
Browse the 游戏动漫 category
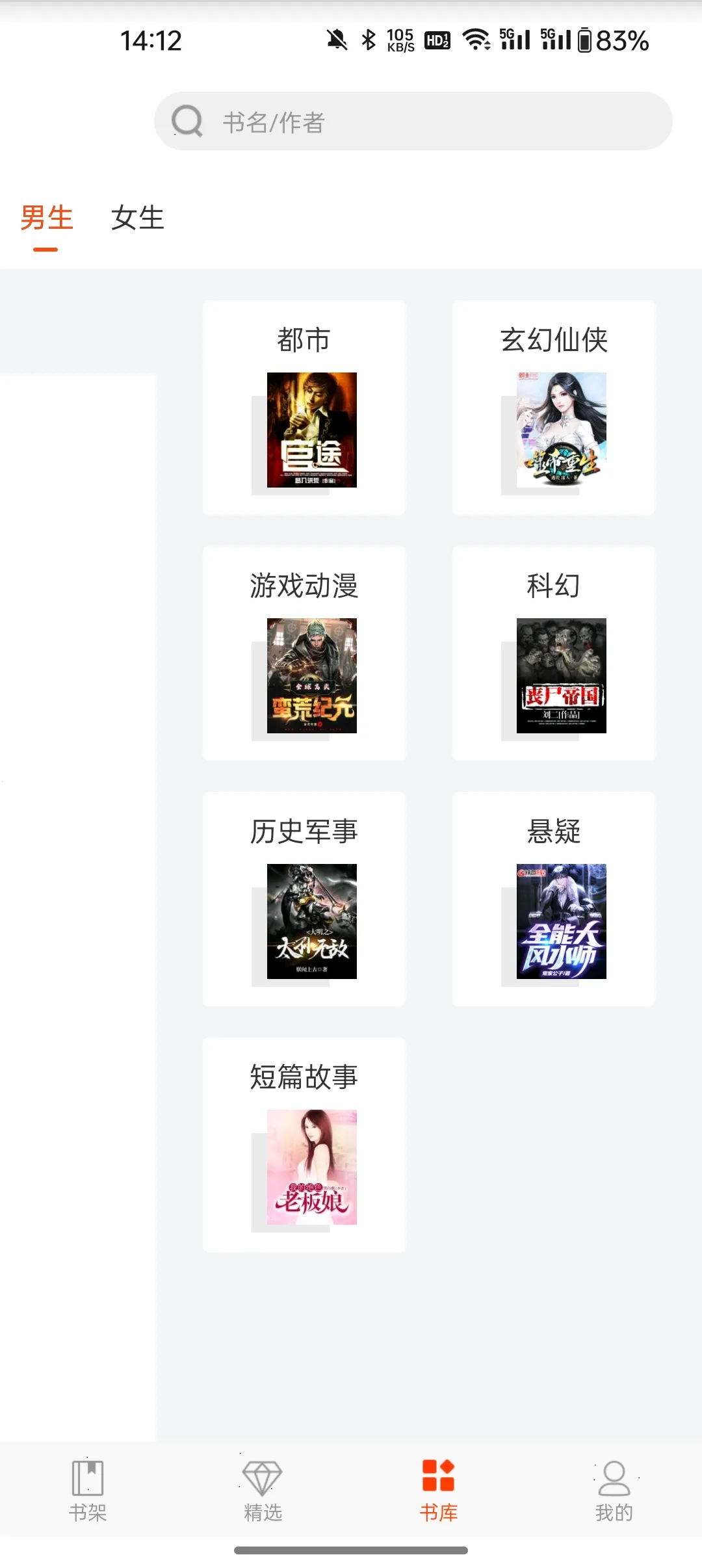tap(304, 653)
